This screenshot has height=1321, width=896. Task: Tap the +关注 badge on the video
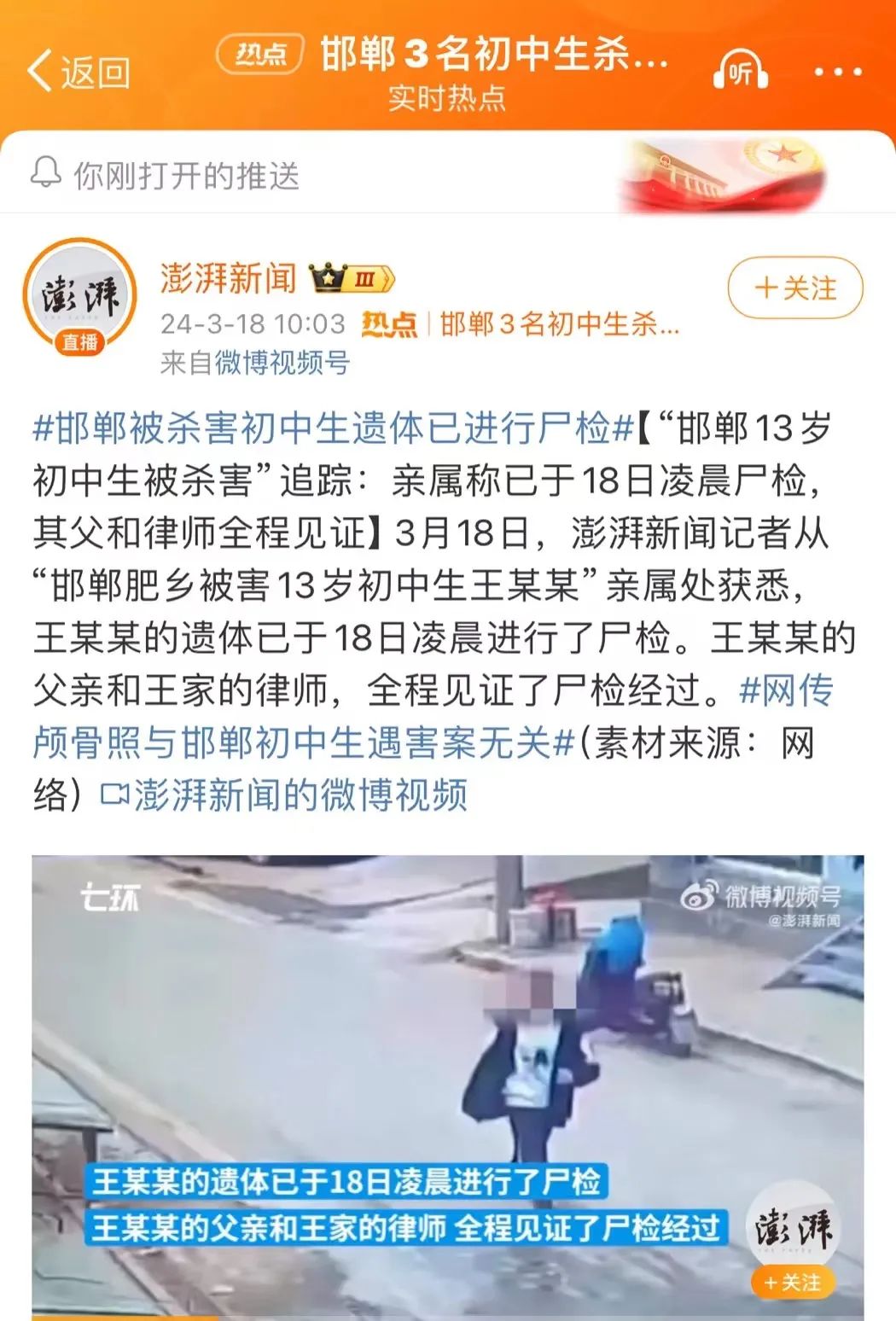[792, 1283]
